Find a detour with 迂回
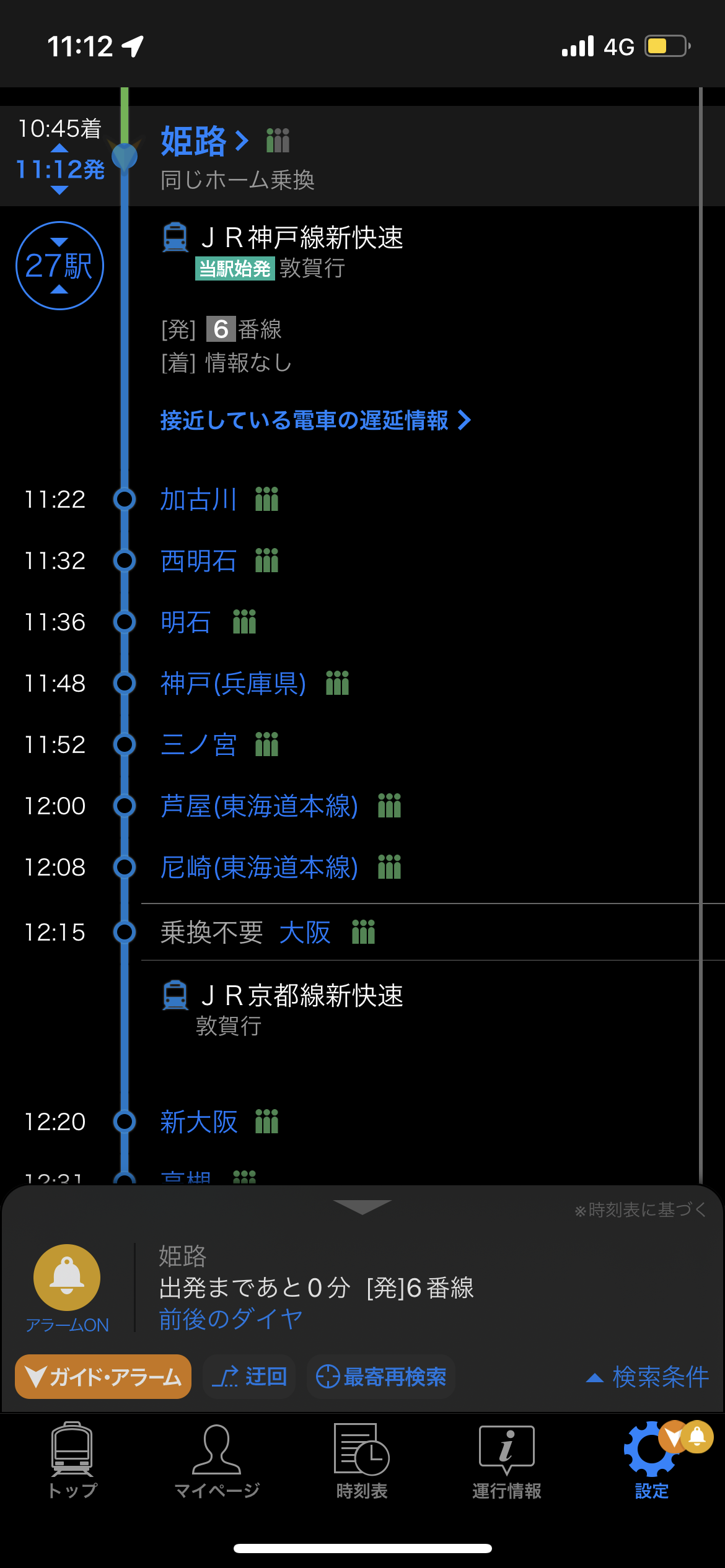This screenshot has width=725, height=1568. click(249, 1377)
